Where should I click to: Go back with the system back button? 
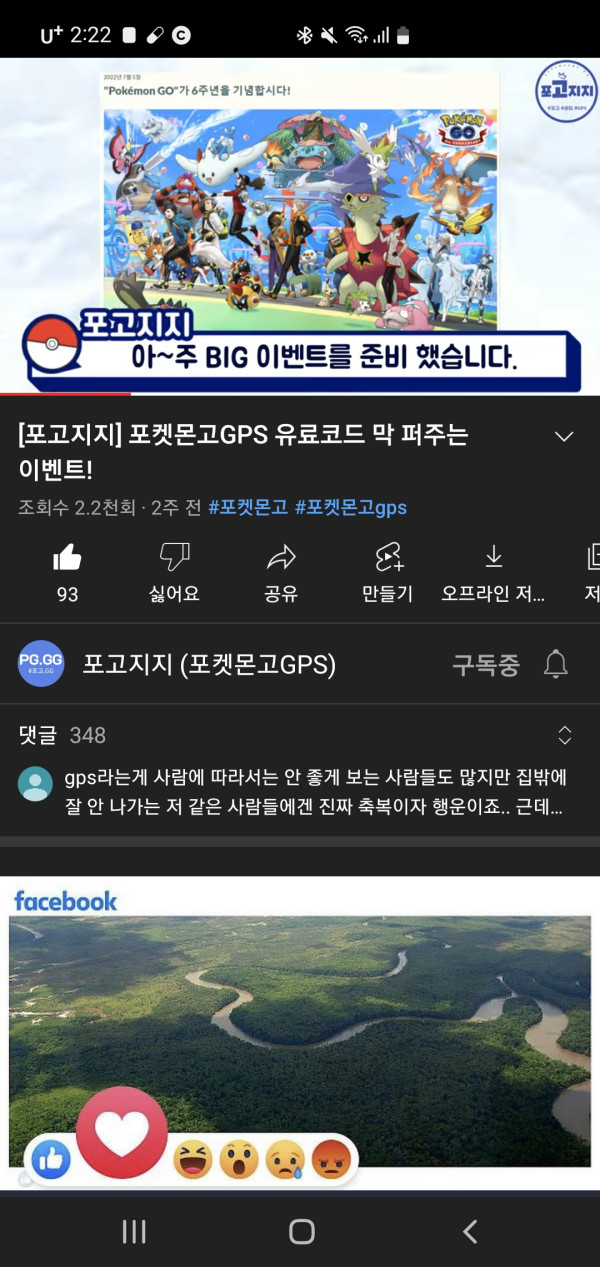pyautogui.click(x=469, y=1231)
